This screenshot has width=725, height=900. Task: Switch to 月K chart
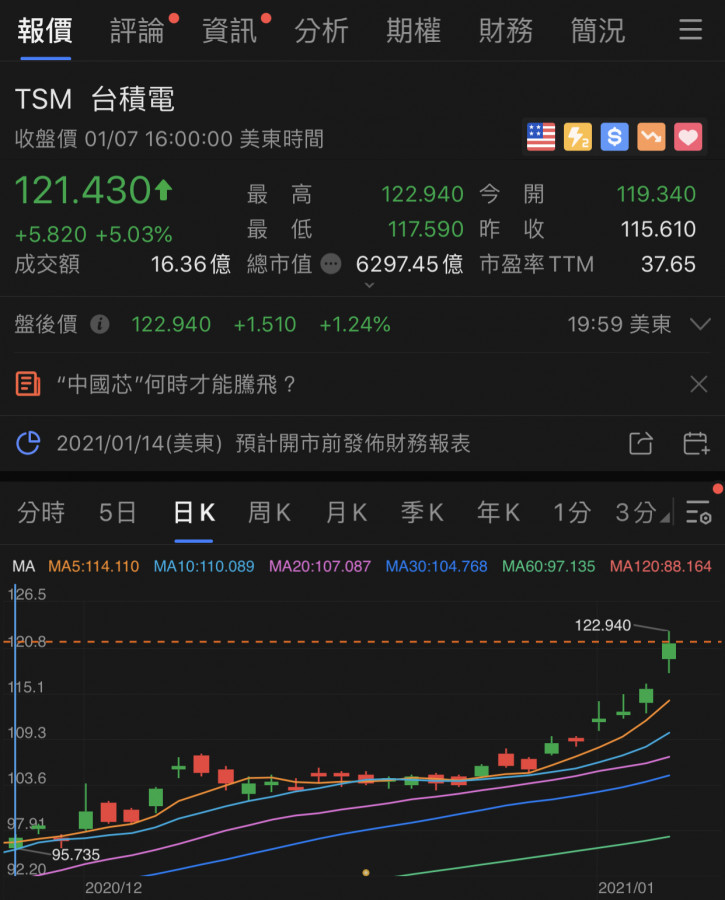point(346,513)
